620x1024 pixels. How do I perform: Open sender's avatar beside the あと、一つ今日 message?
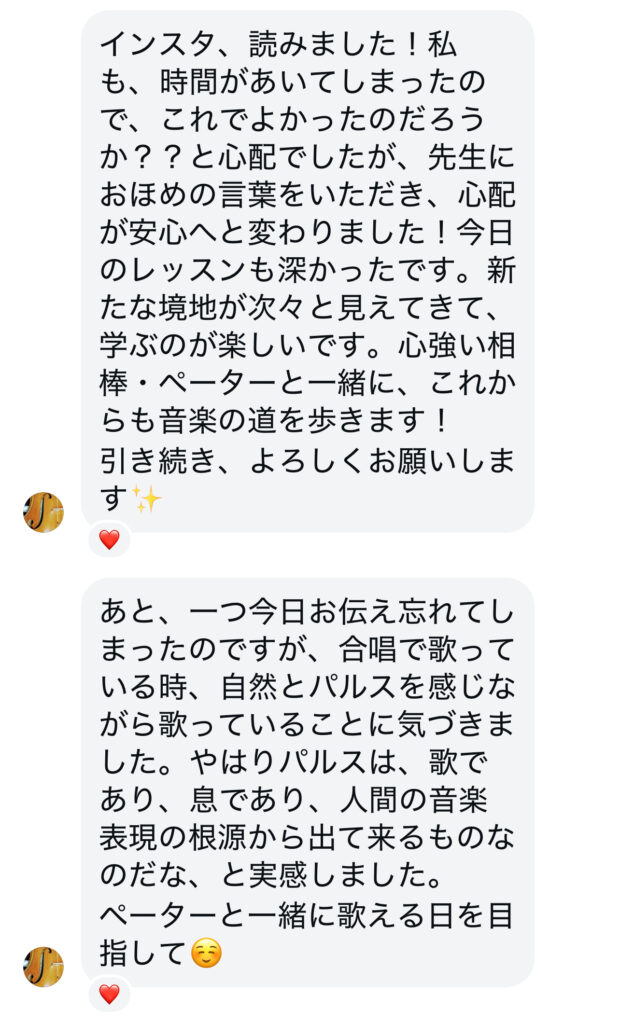43,967
